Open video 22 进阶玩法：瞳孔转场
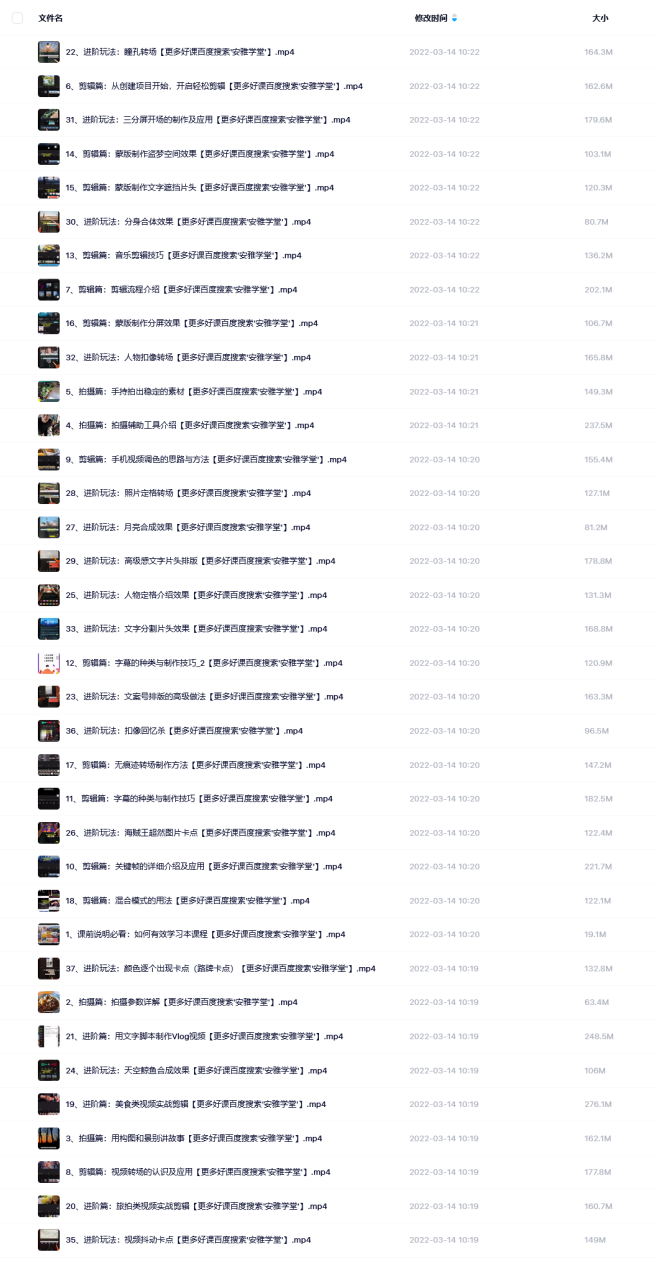This screenshot has height=1280, width=659. pos(180,52)
